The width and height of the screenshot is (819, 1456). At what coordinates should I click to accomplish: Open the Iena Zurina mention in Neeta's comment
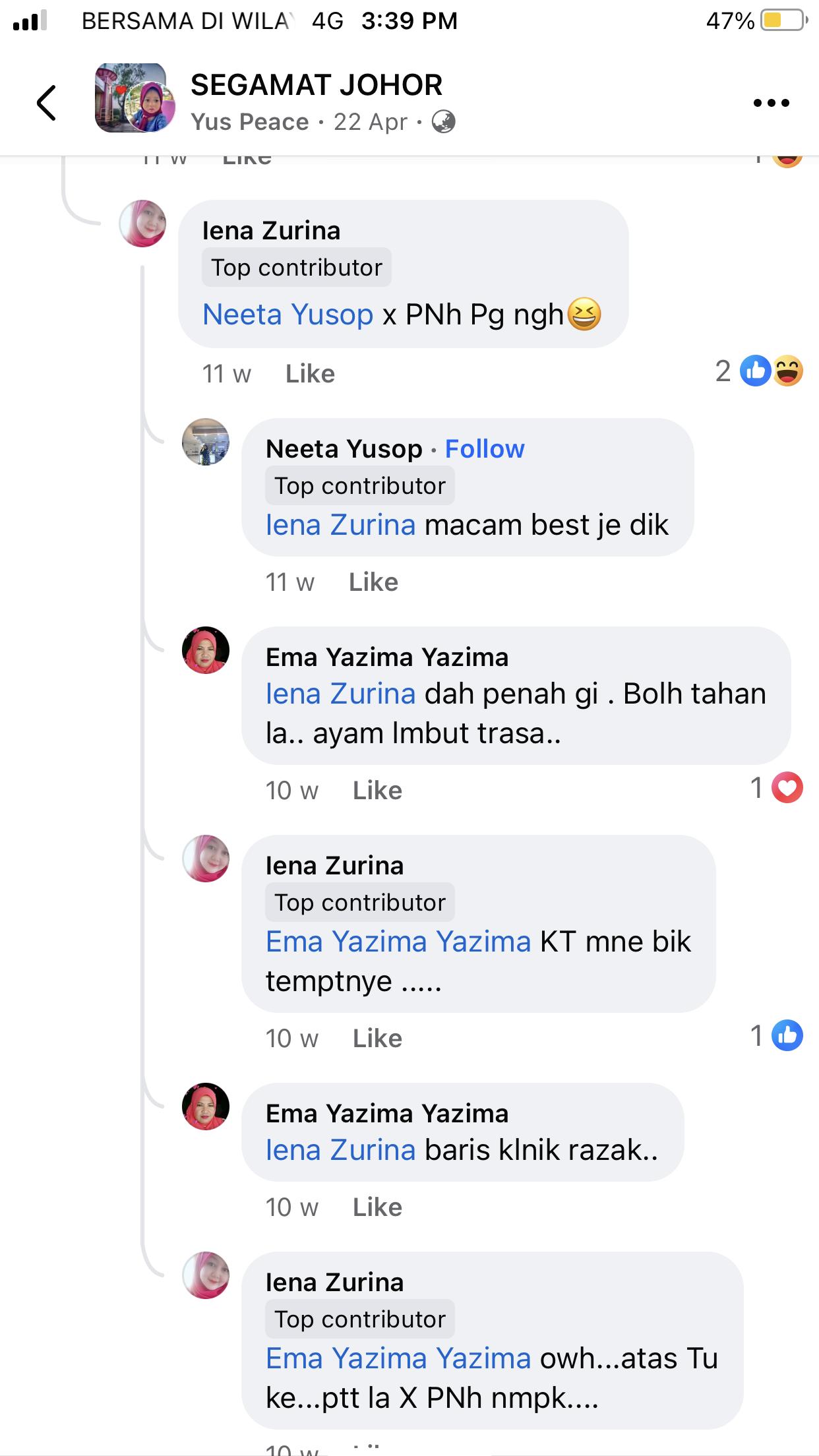[340, 526]
